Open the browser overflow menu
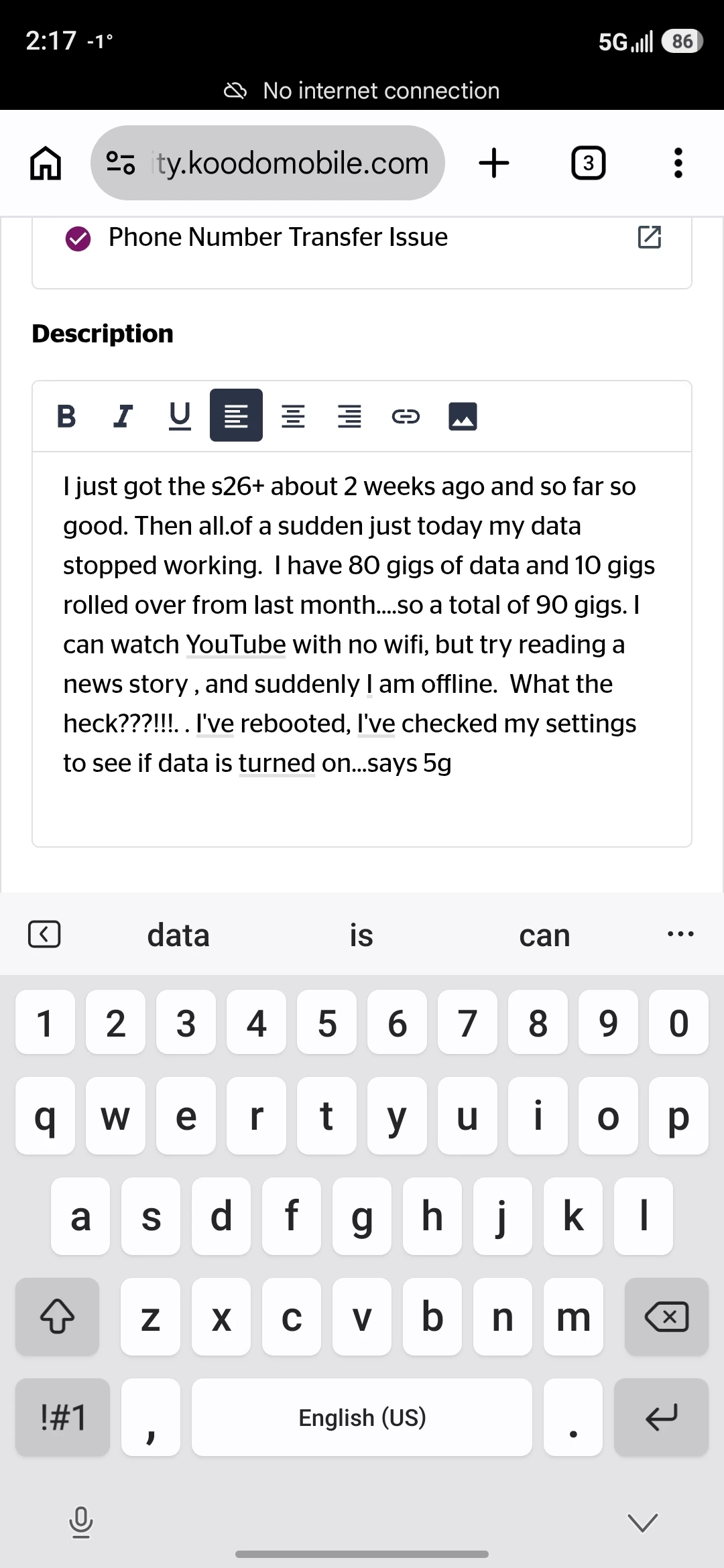Screen dimensions: 724x1568 [x=678, y=164]
